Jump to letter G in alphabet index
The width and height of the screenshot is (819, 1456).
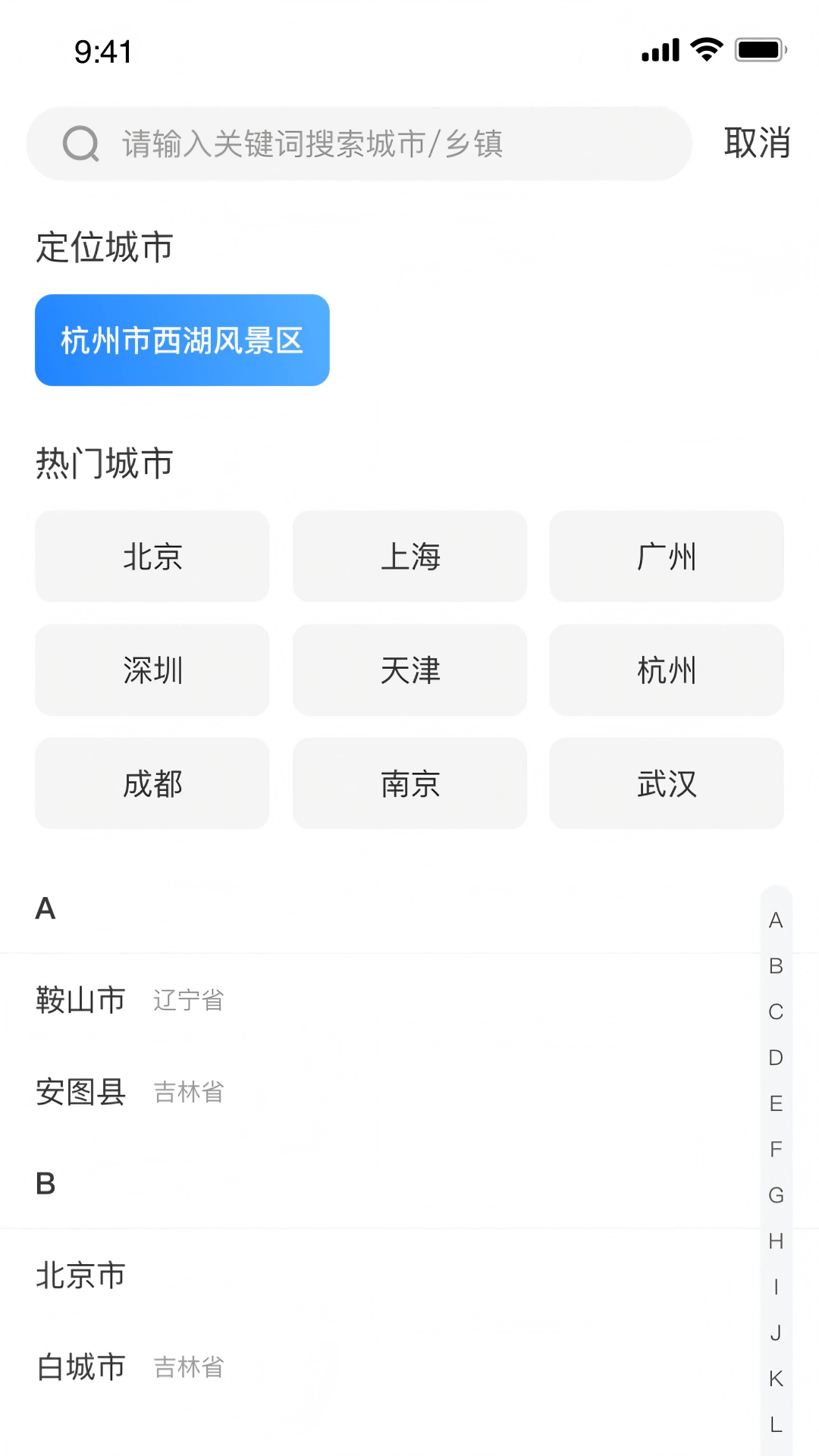(775, 1194)
